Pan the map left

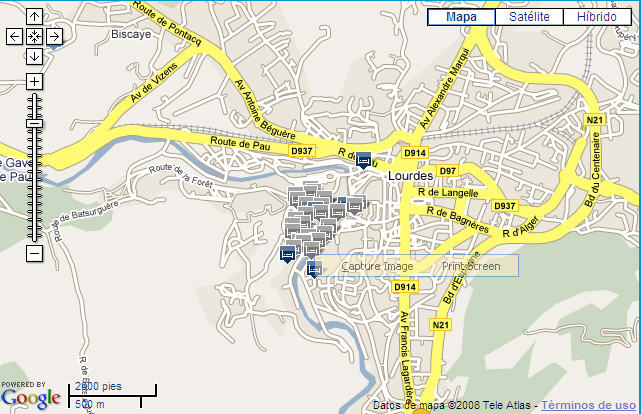tap(14, 37)
